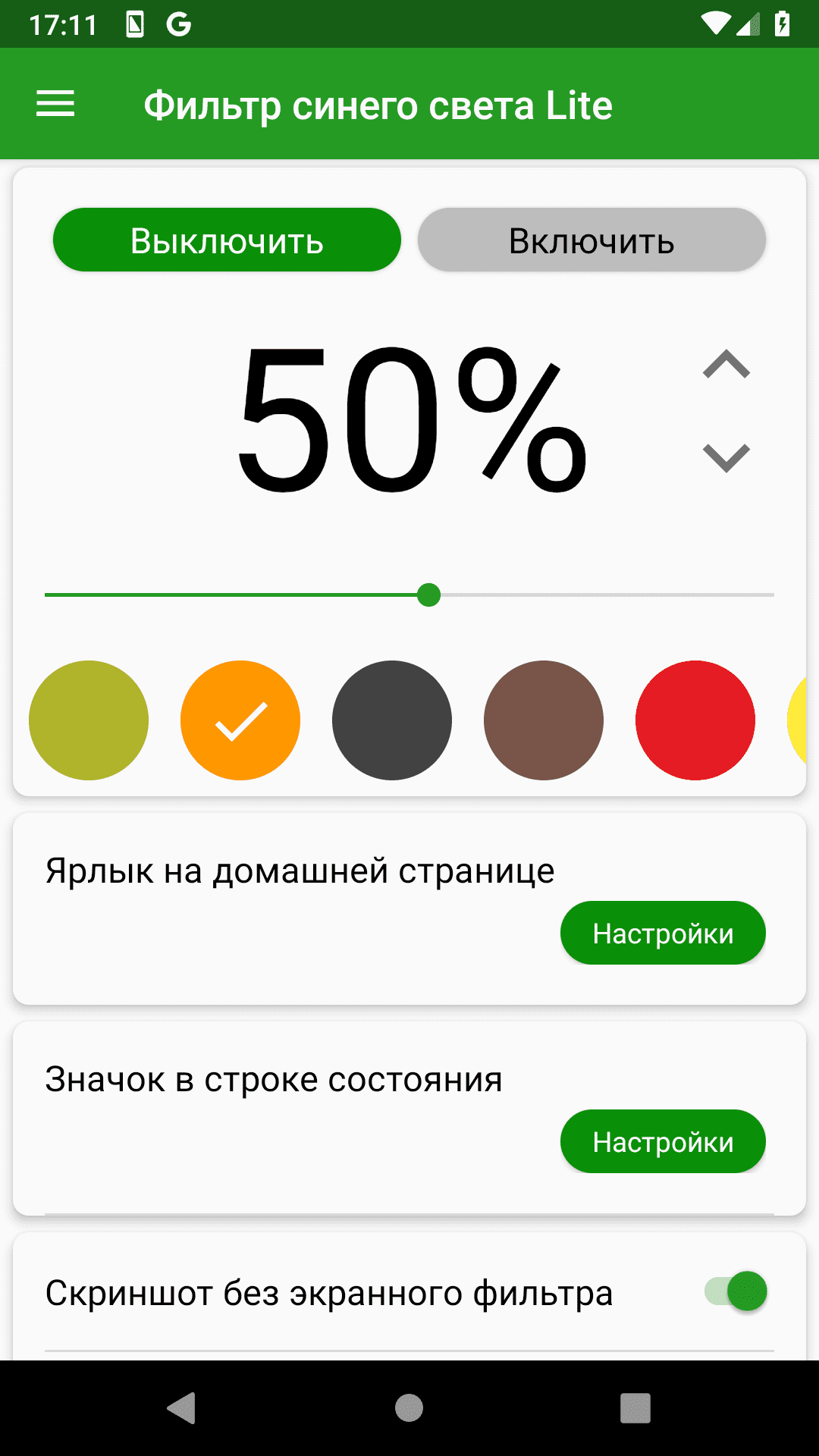Tap the Выключить button
The image size is (819, 1456).
point(227,240)
